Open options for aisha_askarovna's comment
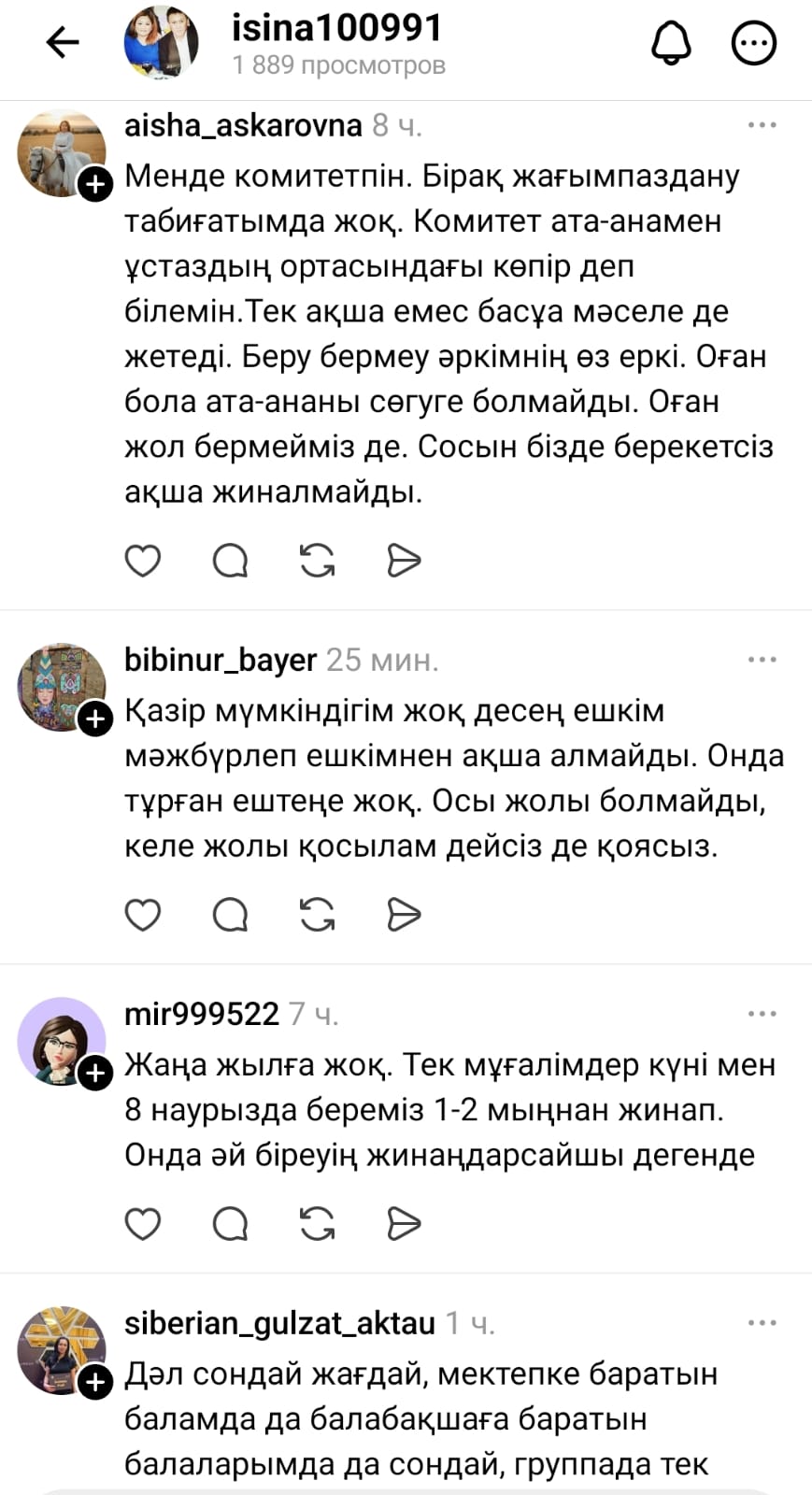This screenshot has width=812, height=1495. point(762,125)
